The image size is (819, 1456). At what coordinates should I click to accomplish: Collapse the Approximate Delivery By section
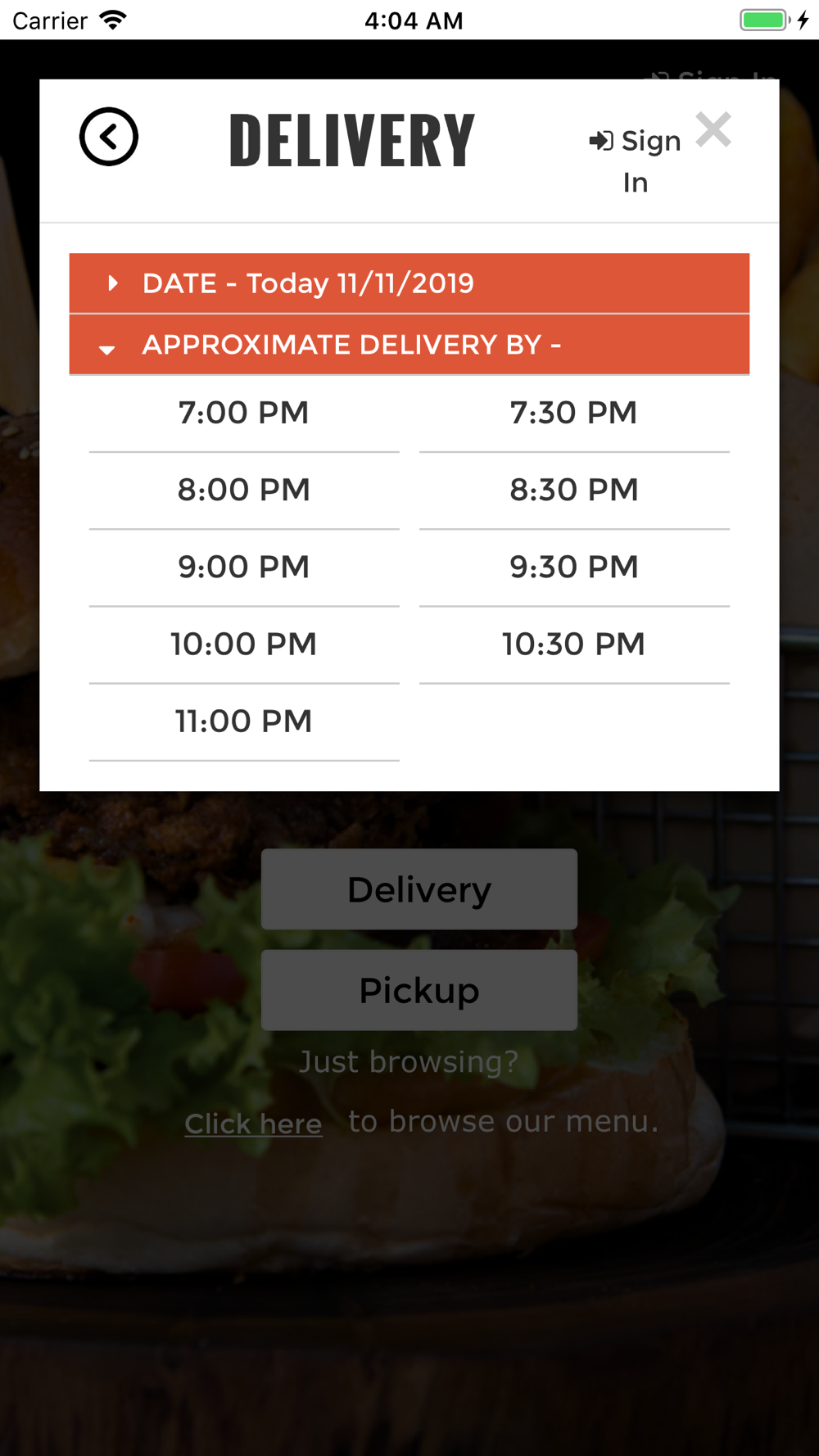pos(409,345)
